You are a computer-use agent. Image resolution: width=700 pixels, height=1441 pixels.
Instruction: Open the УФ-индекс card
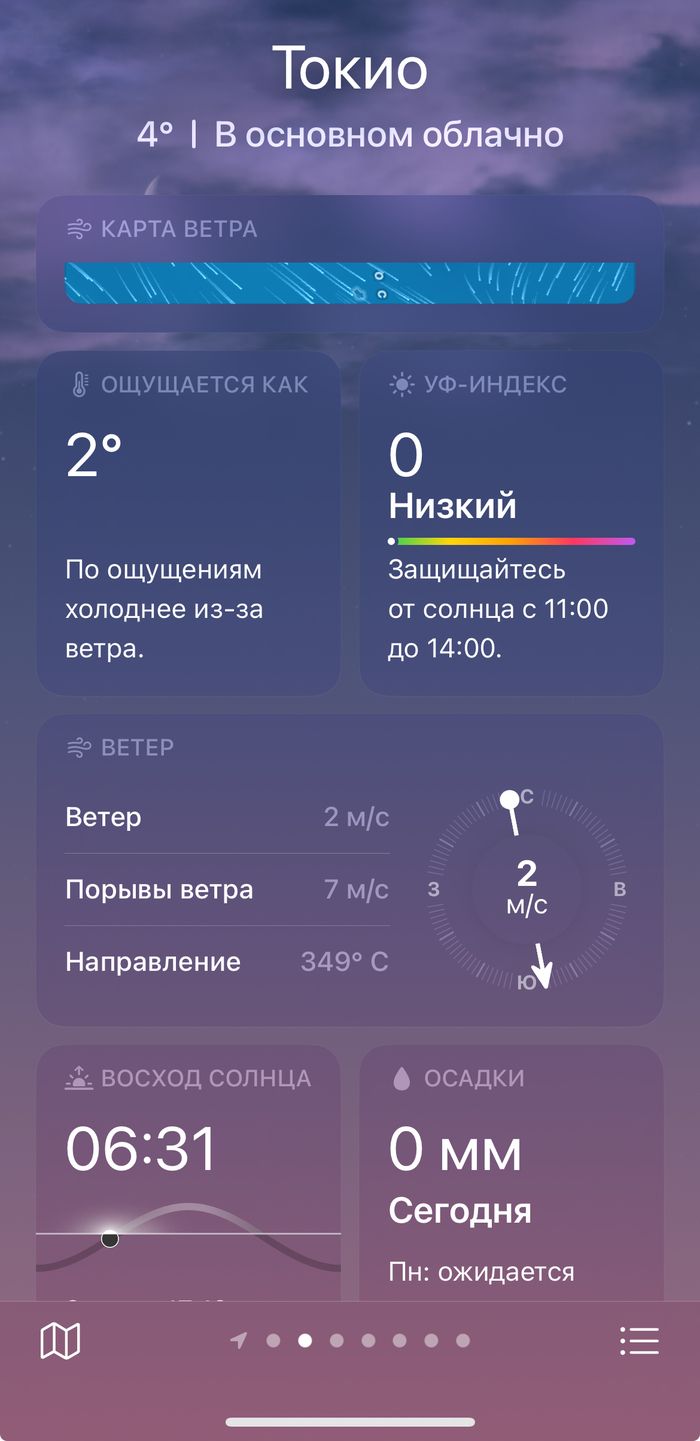511,523
